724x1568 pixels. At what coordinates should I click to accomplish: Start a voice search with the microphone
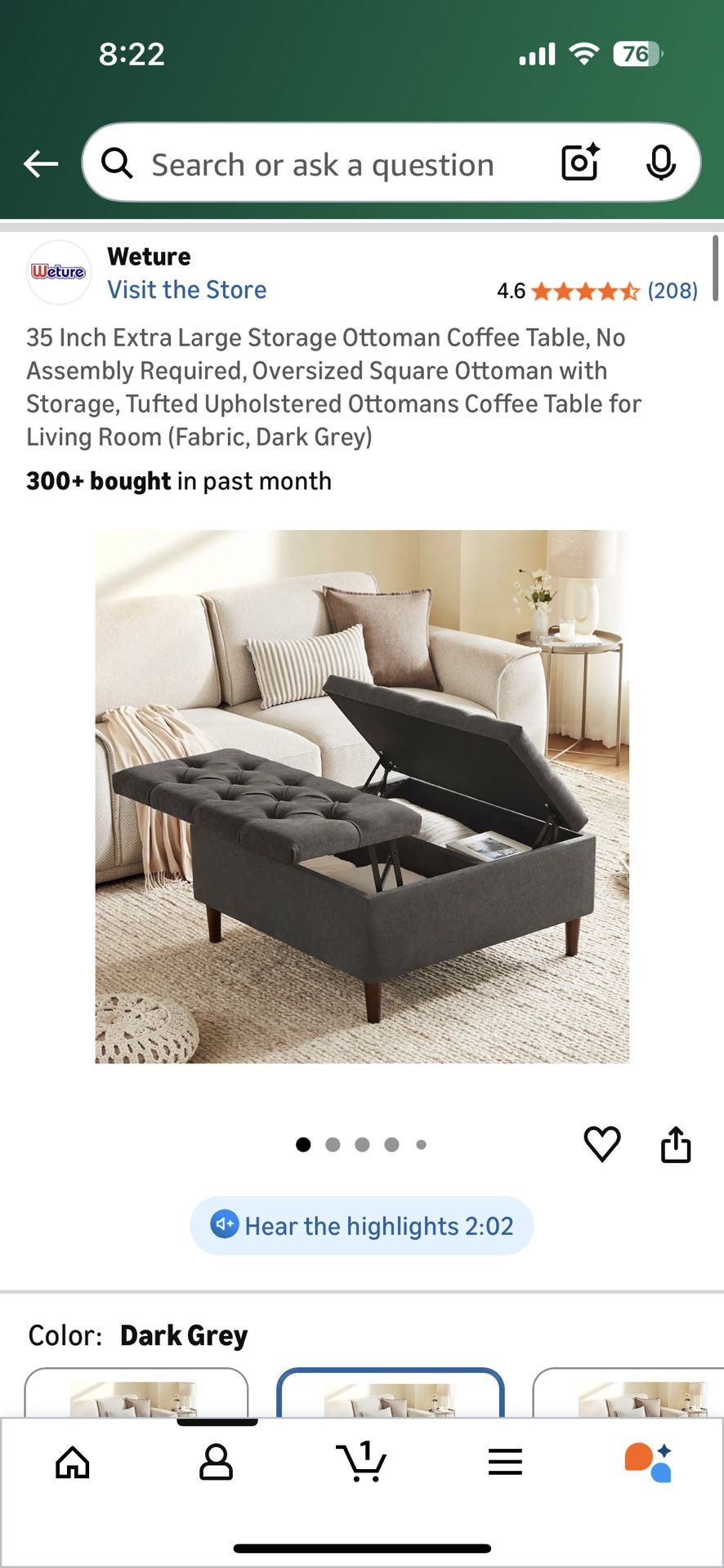click(662, 163)
